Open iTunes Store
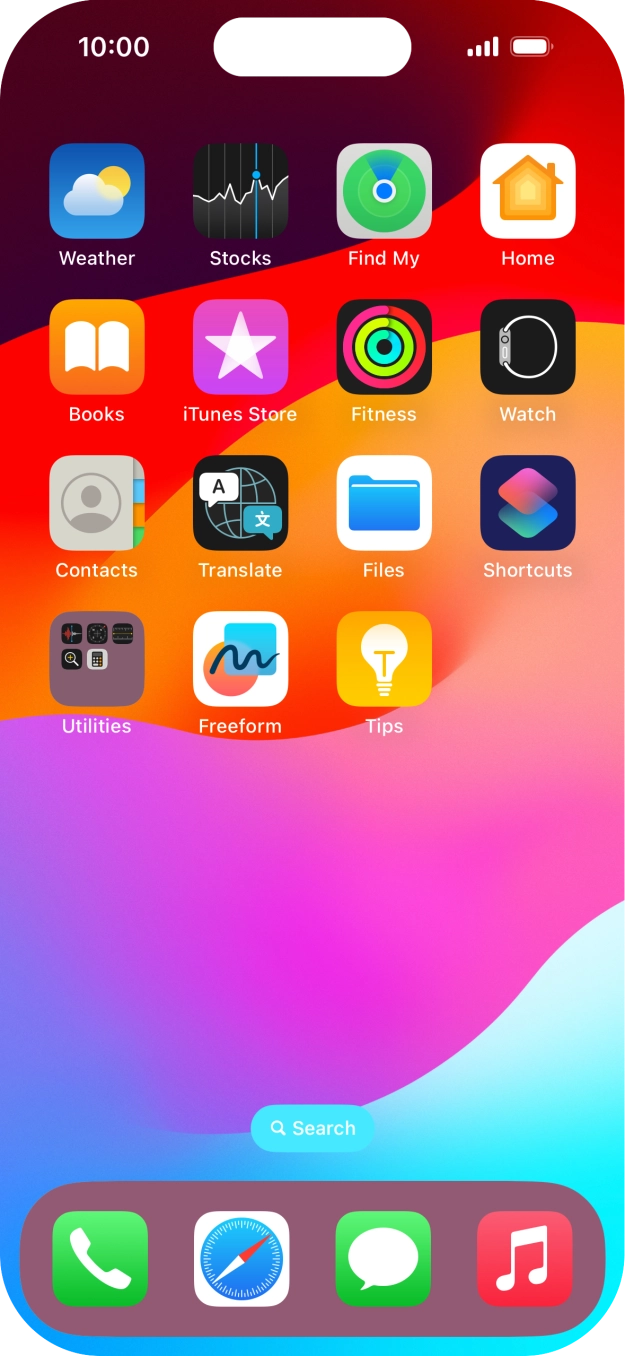Viewport: 625px width, 1356px height. click(x=240, y=347)
